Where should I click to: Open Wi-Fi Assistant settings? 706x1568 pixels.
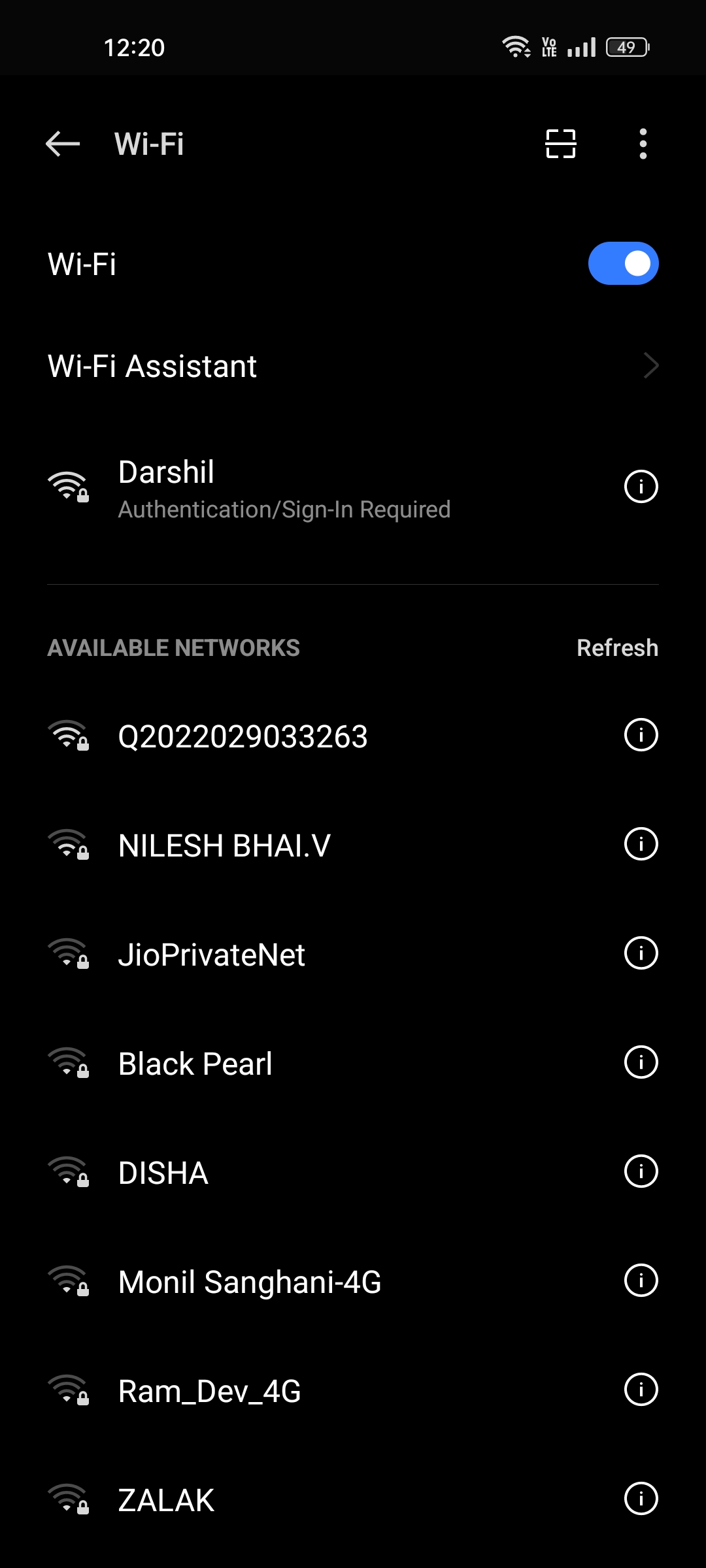(353, 366)
